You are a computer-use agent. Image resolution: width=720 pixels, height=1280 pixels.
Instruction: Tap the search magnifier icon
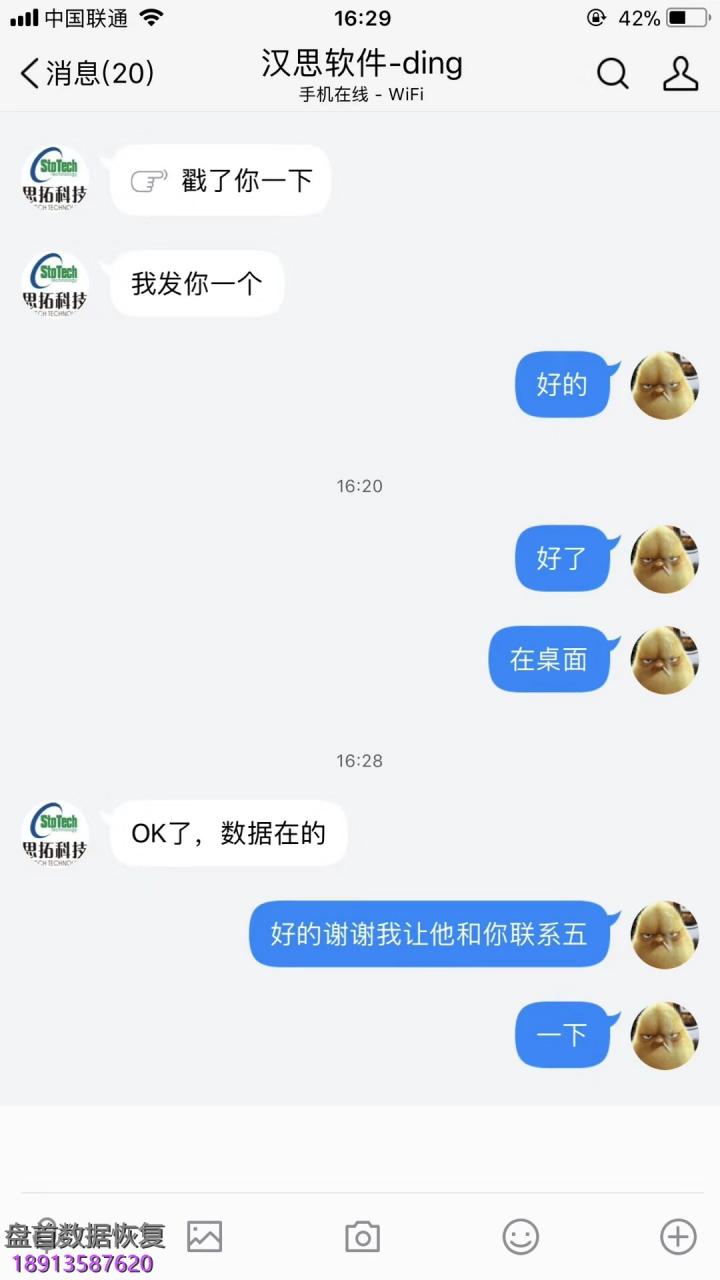(612, 73)
